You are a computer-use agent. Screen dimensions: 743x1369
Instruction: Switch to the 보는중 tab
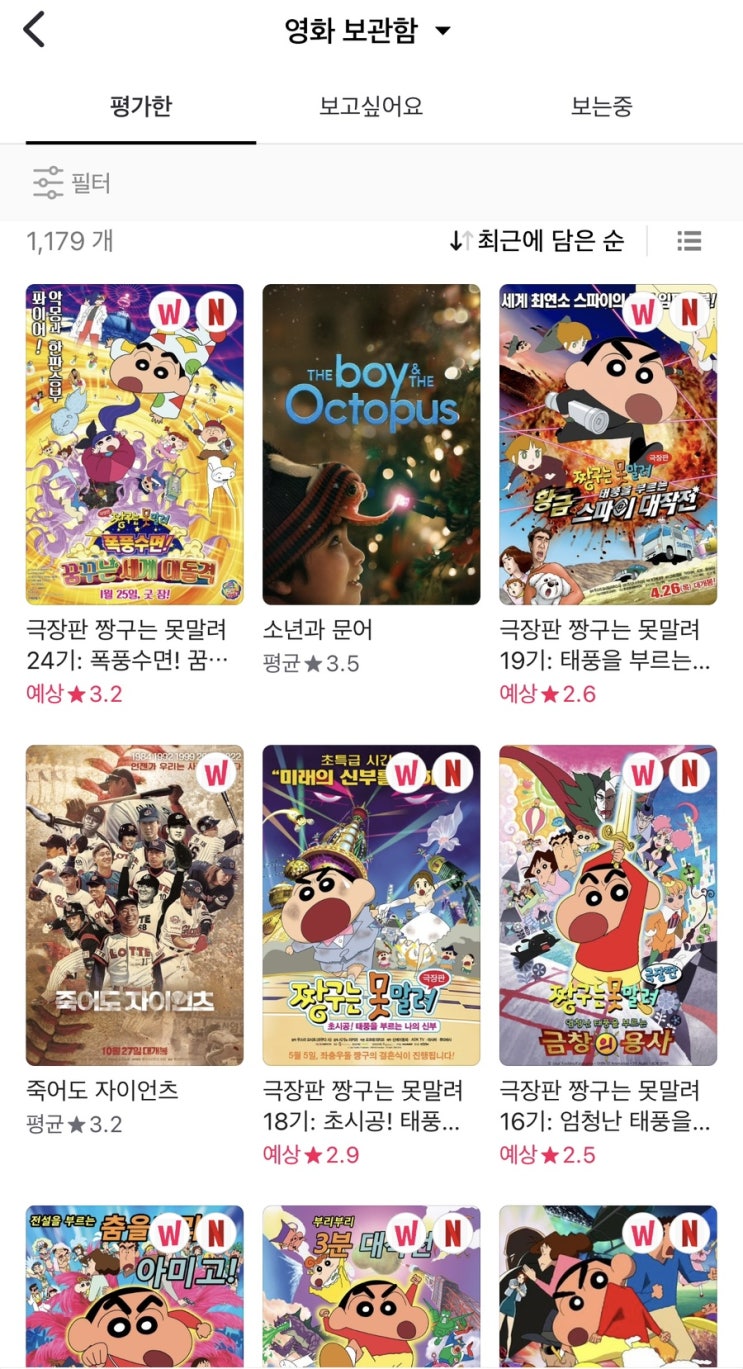pyautogui.click(x=602, y=106)
